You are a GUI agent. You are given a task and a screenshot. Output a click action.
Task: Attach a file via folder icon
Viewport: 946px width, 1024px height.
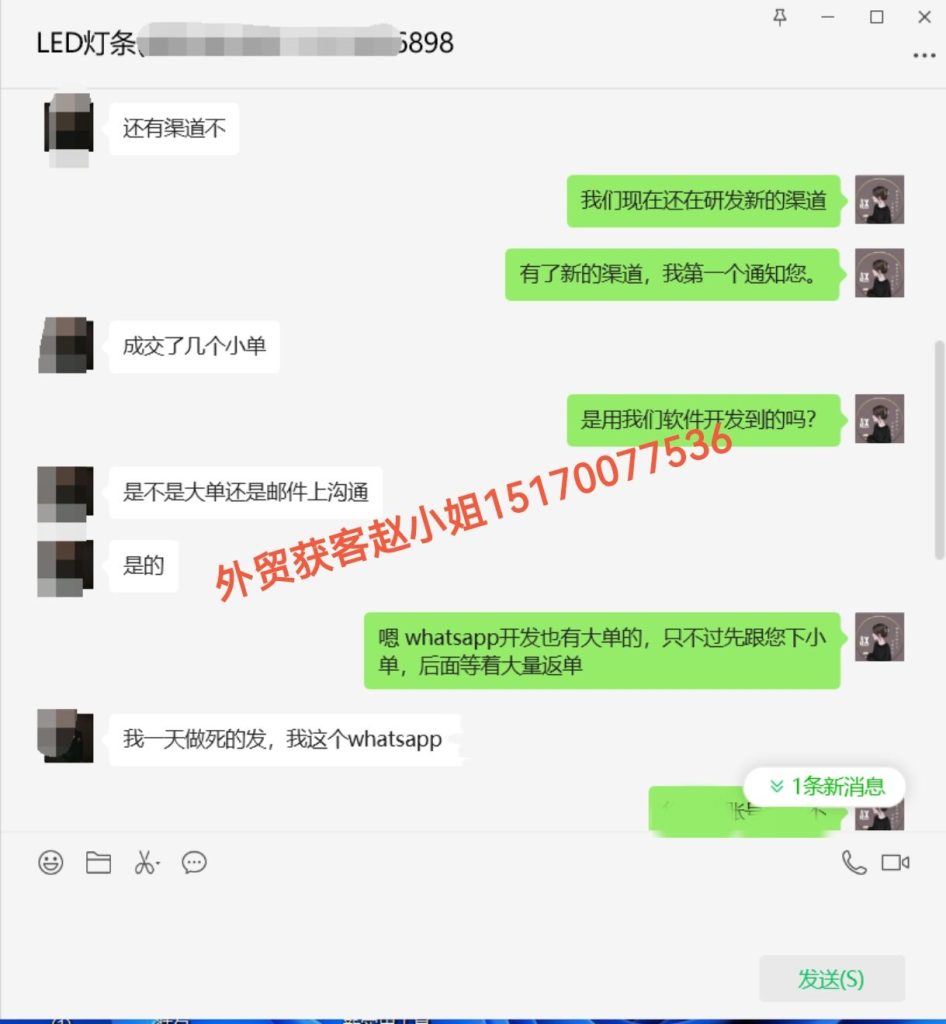pyautogui.click(x=98, y=862)
